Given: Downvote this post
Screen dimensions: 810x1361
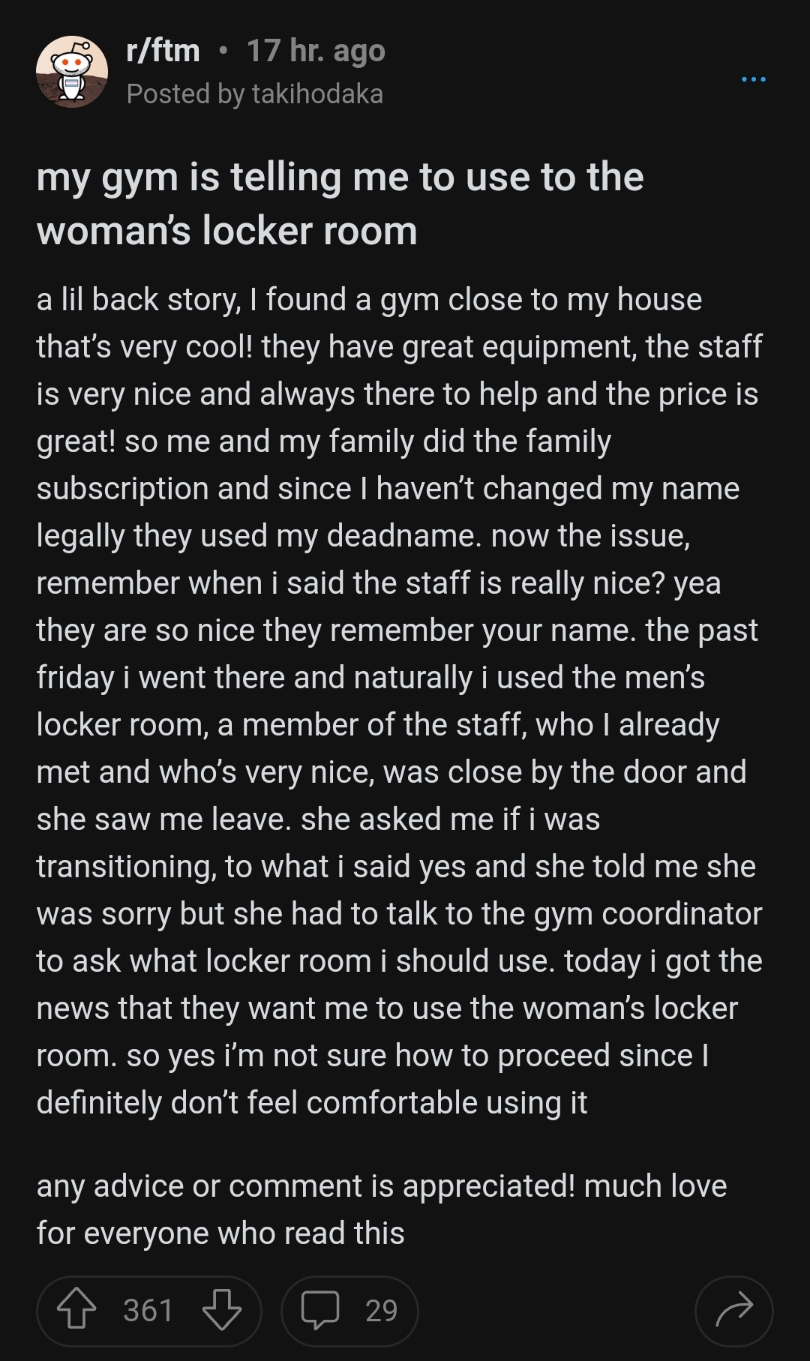Looking at the screenshot, I should click(x=222, y=1310).
